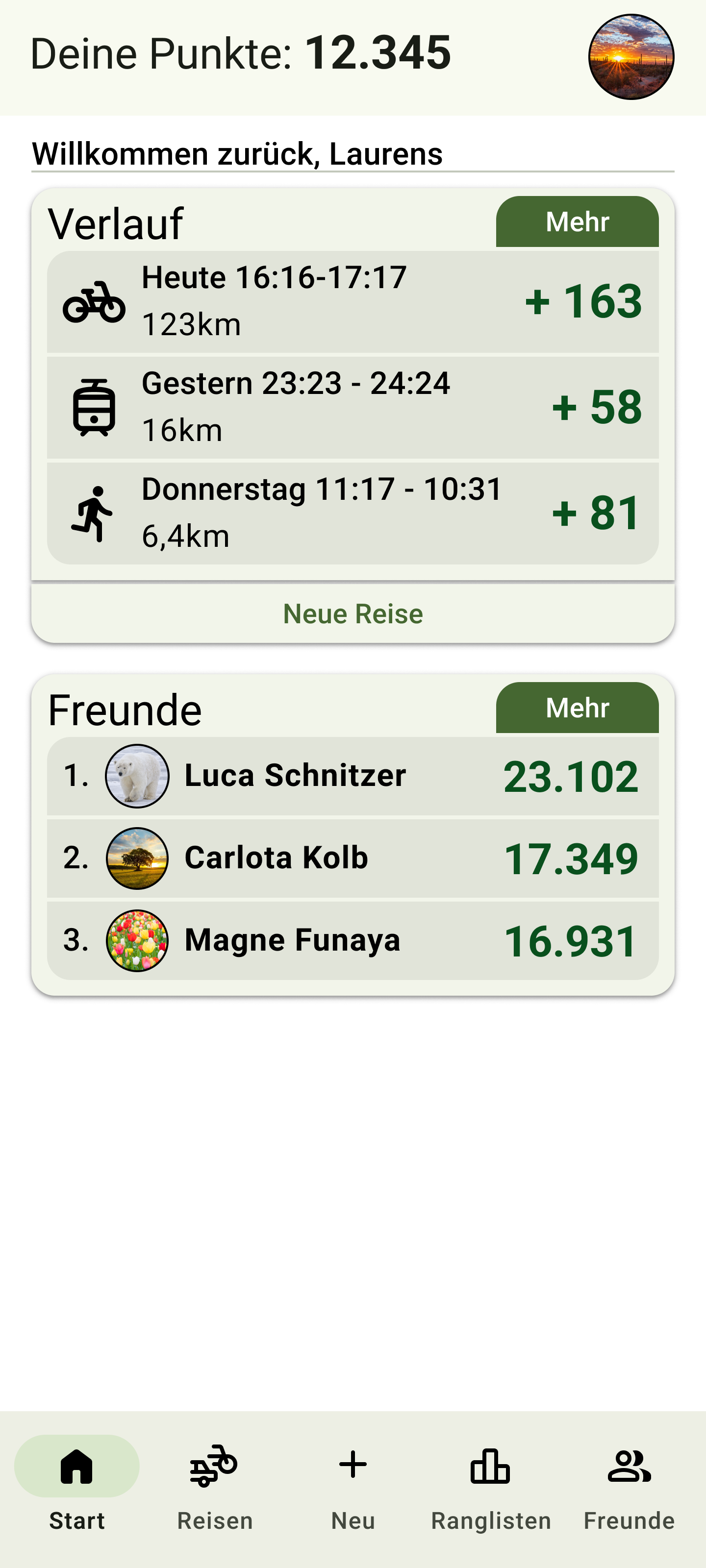
Task: Tap Mehr in the Verlauf card
Action: click(x=577, y=221)
